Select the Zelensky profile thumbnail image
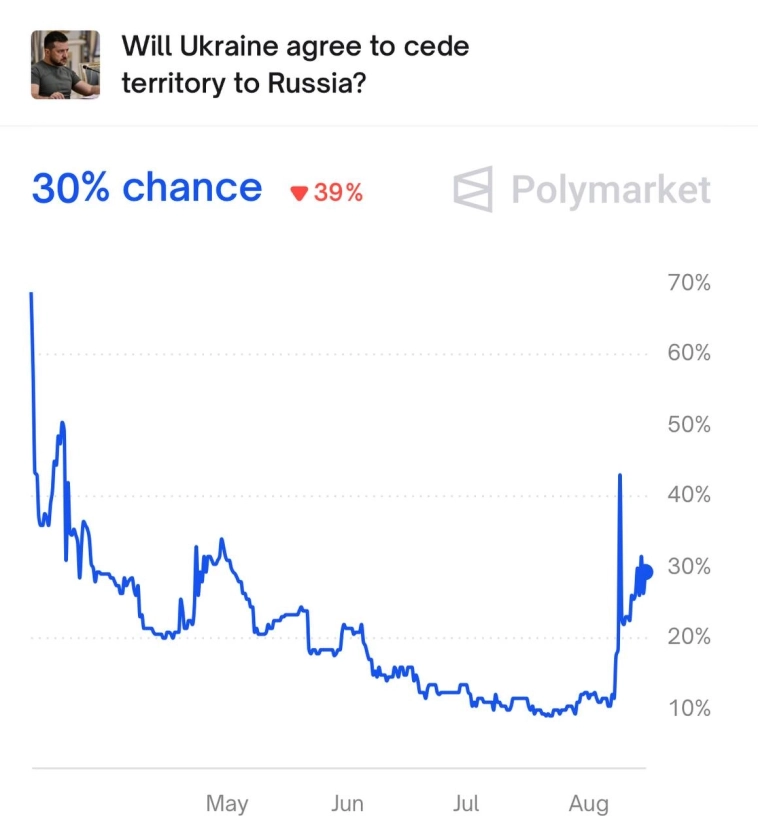Screen dimensions: 758x837 63,63
